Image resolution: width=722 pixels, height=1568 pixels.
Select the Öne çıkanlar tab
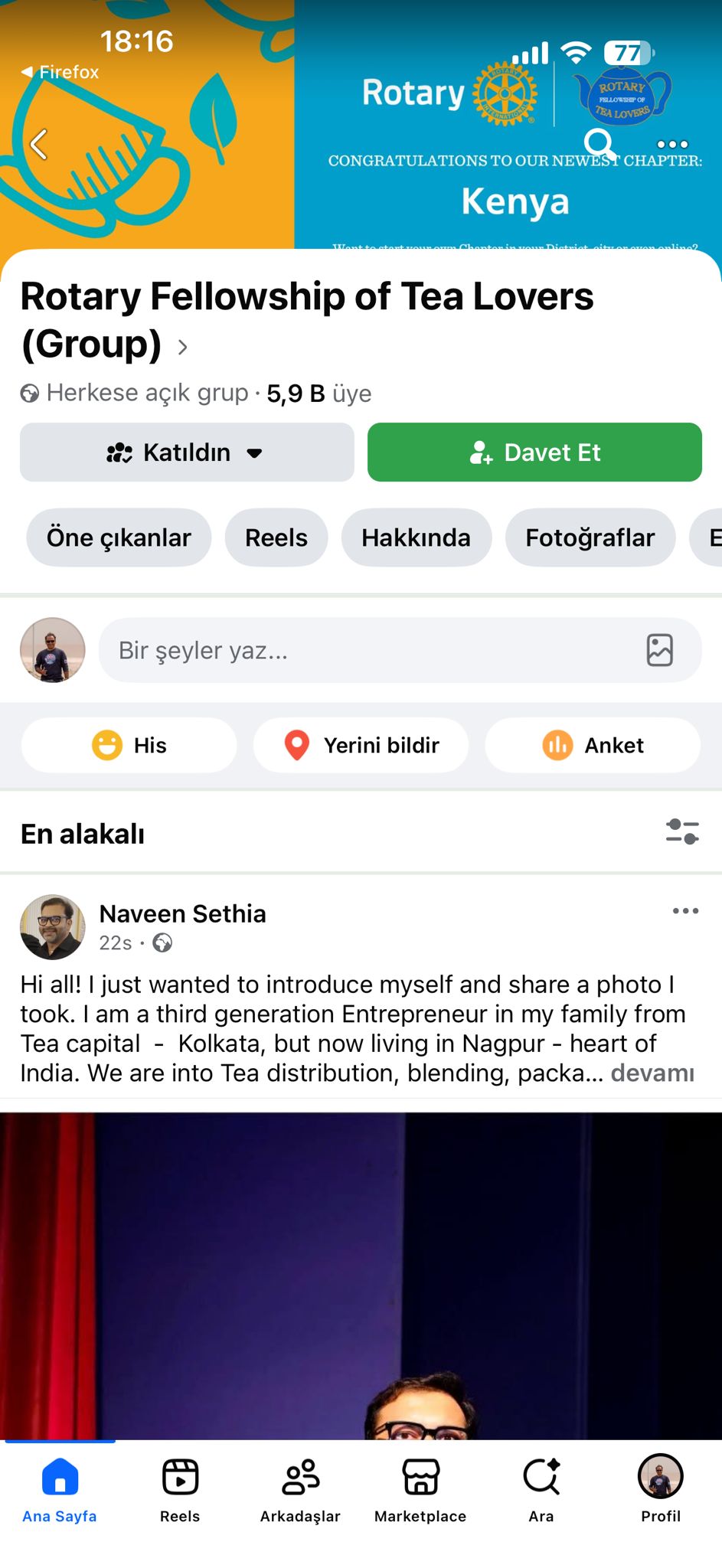pos(118,537)
